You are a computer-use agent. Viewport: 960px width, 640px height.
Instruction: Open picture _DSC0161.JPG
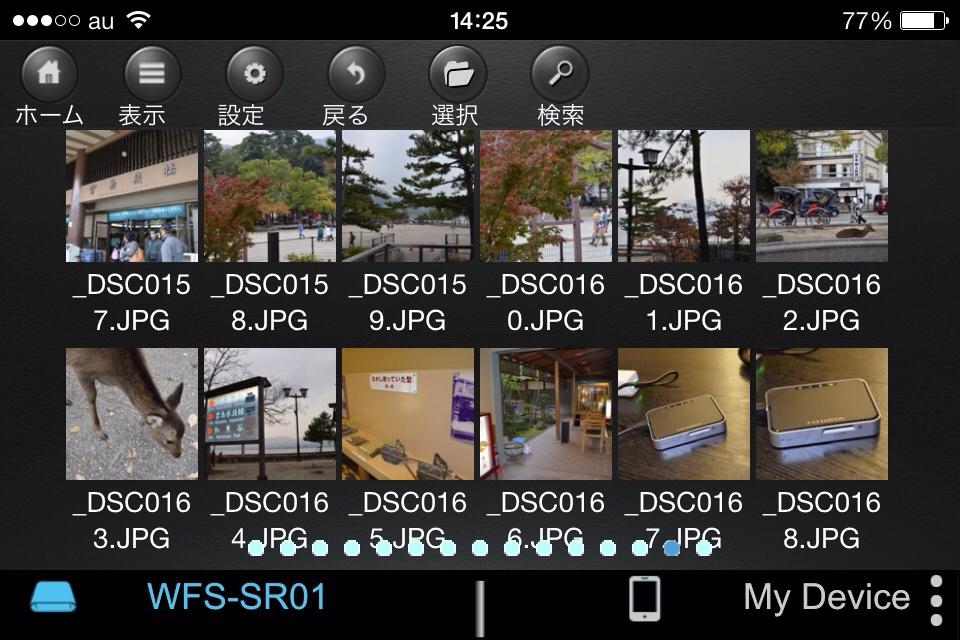(684, 196)
